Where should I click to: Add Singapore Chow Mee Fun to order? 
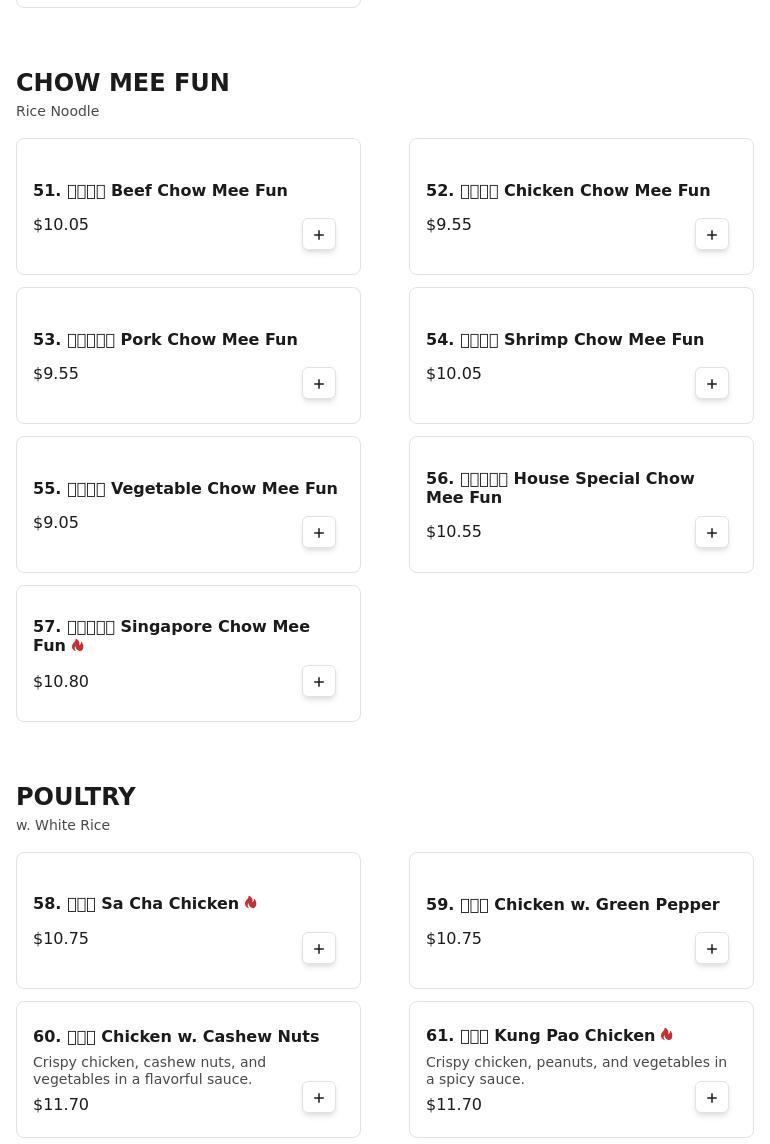pos(319,681)
